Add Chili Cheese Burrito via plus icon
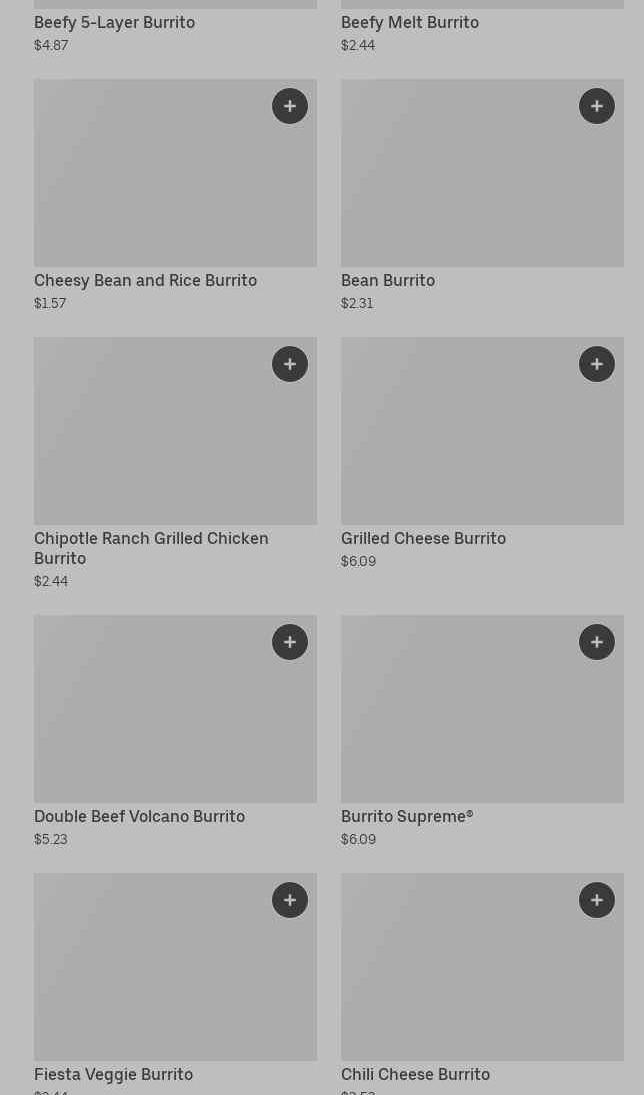The image size is (644, 1095). click(597, 900)
